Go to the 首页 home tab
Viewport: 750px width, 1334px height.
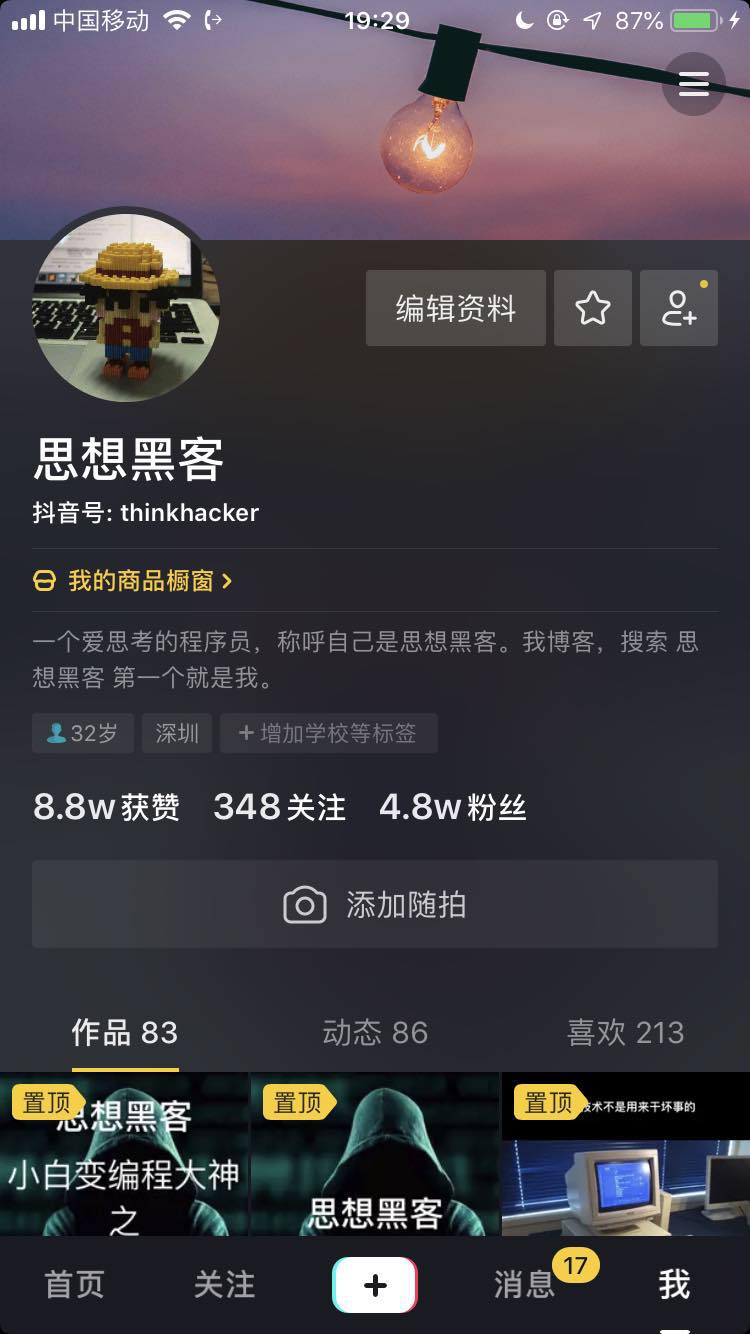(x=75, y=1285)
